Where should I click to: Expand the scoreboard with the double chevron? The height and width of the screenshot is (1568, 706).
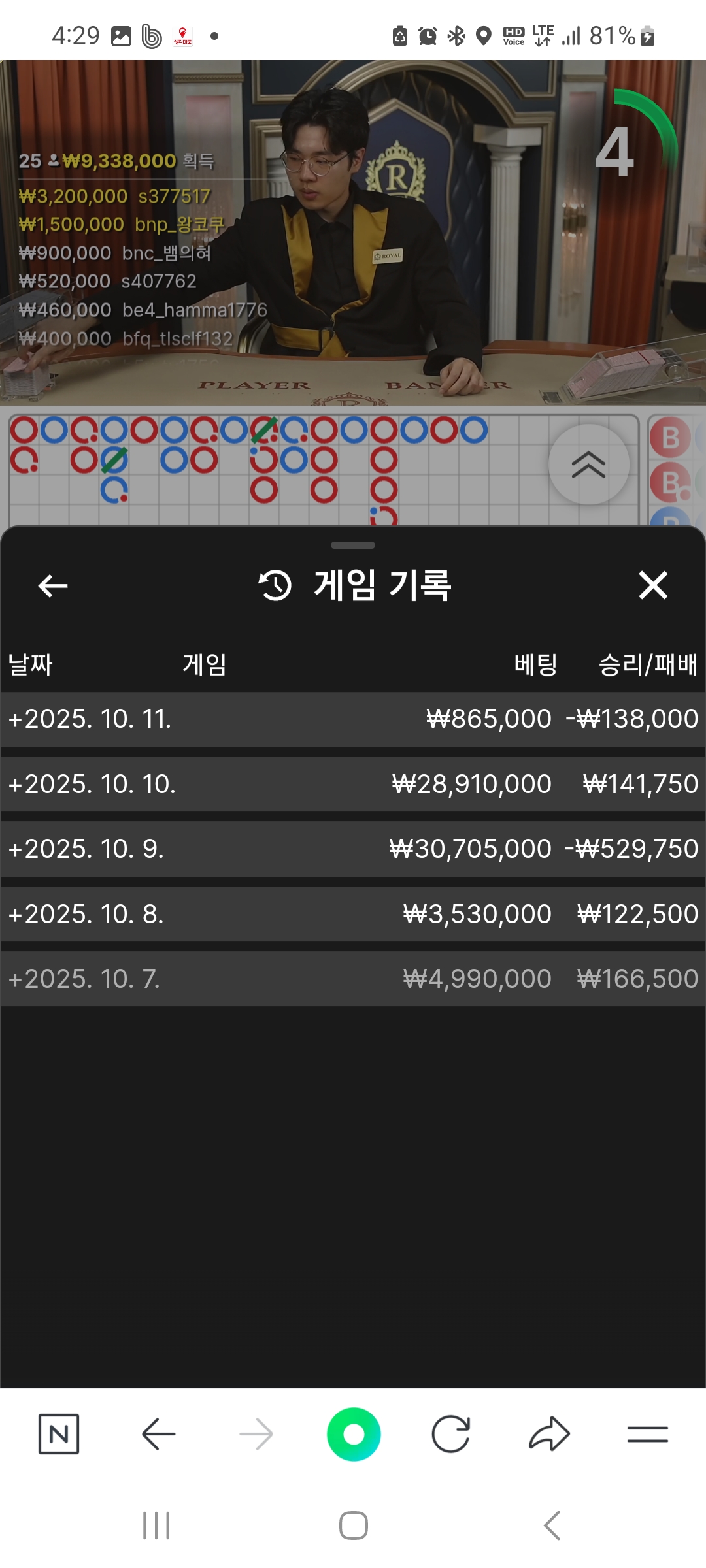(x=588, y=465)
